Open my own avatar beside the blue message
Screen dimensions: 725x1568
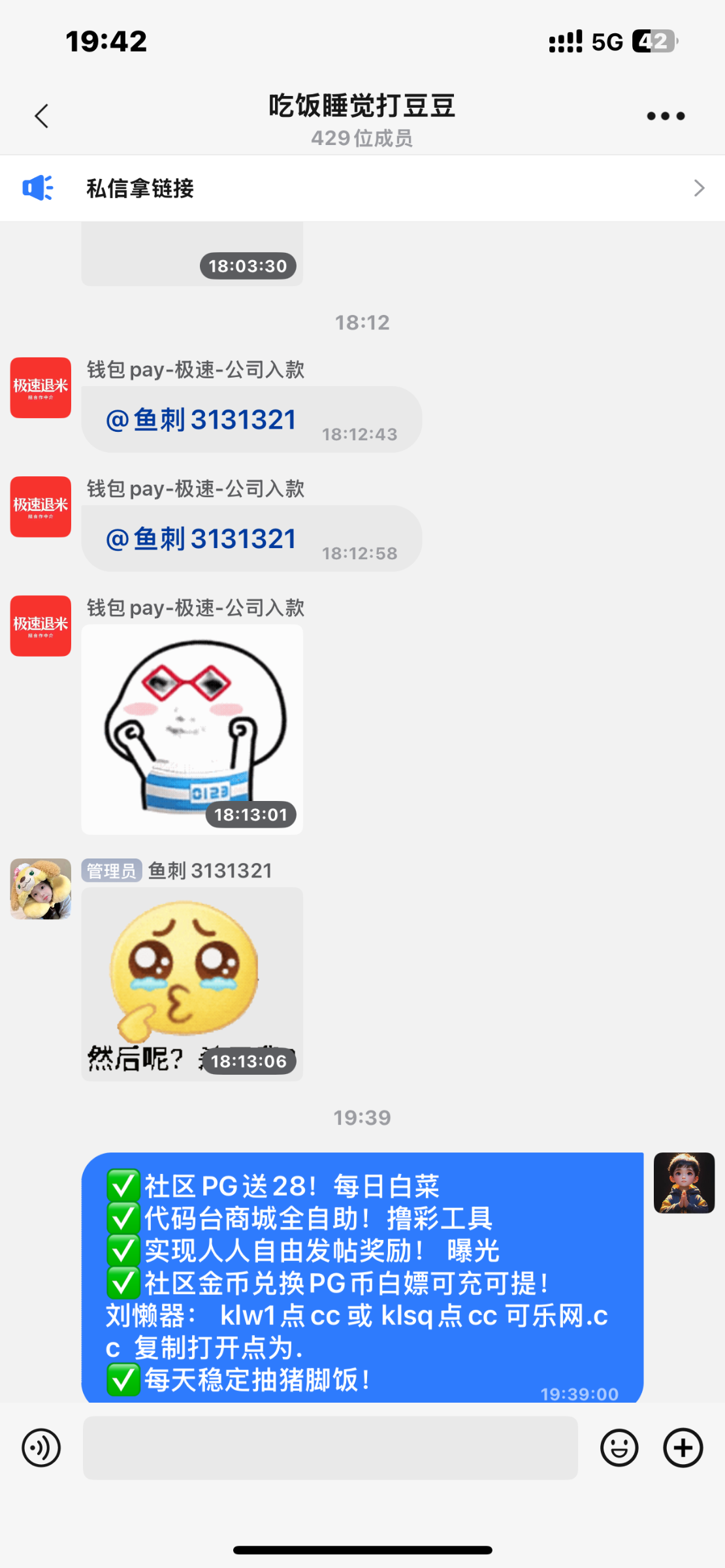[684, 1183]
